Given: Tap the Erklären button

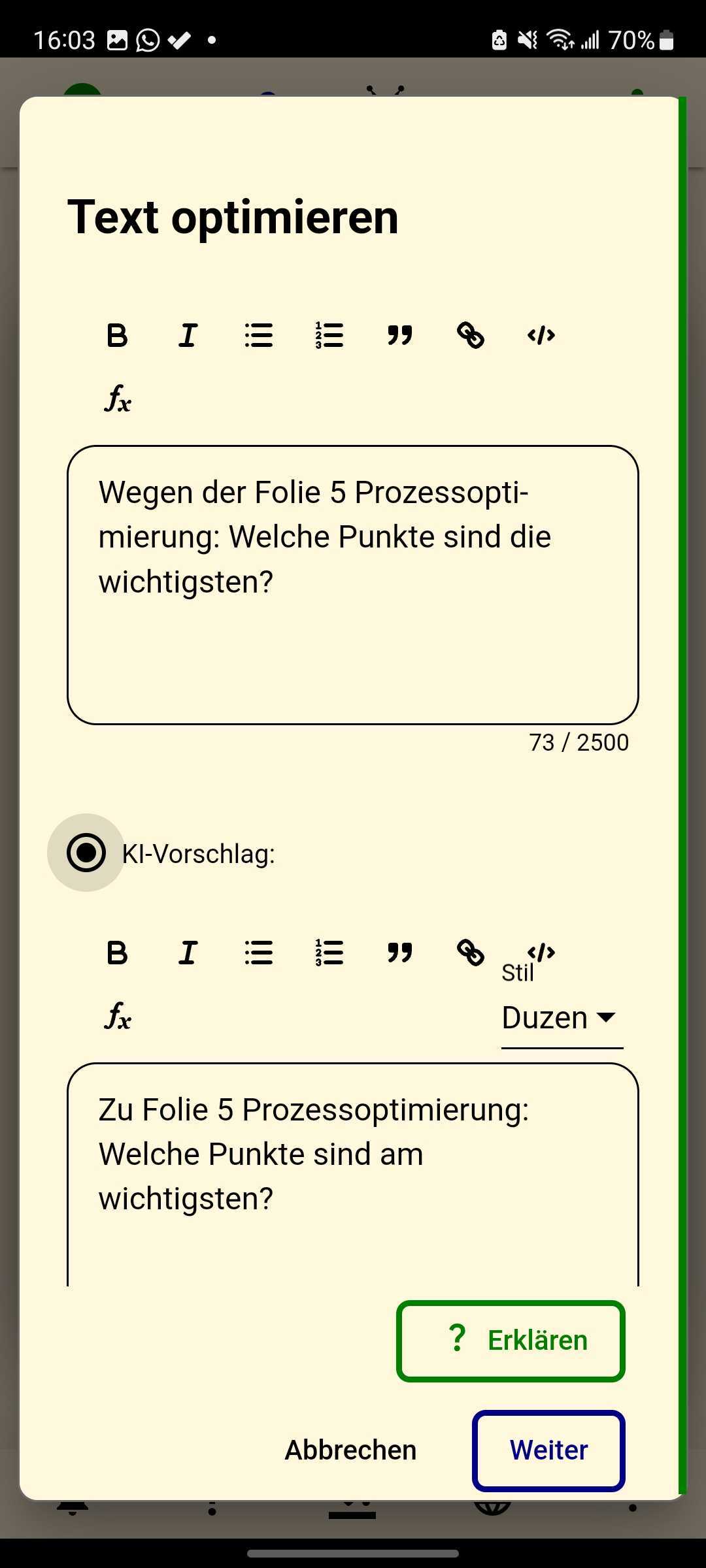Looking at the screenshot, I should point(511,1341).
